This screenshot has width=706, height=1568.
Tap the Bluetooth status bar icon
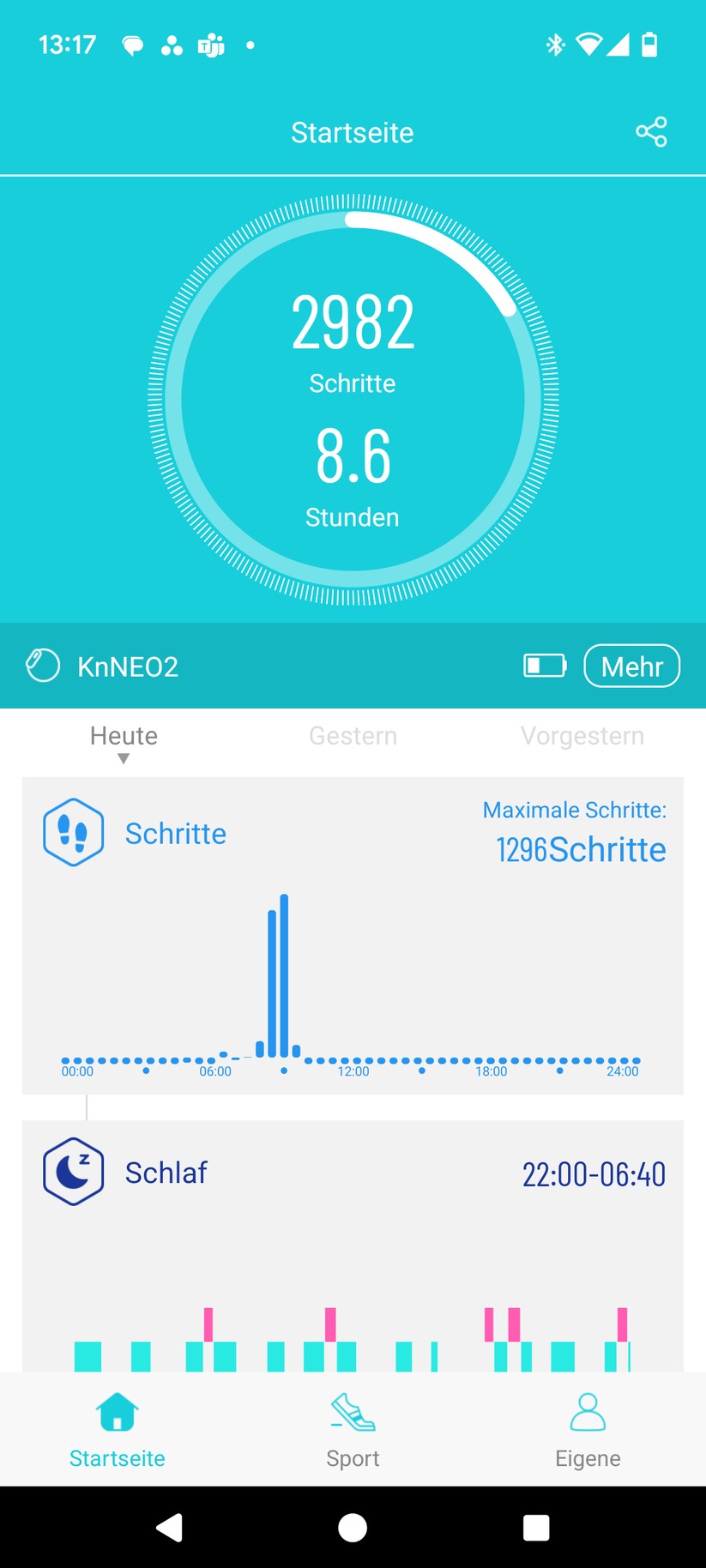(556, 45)
